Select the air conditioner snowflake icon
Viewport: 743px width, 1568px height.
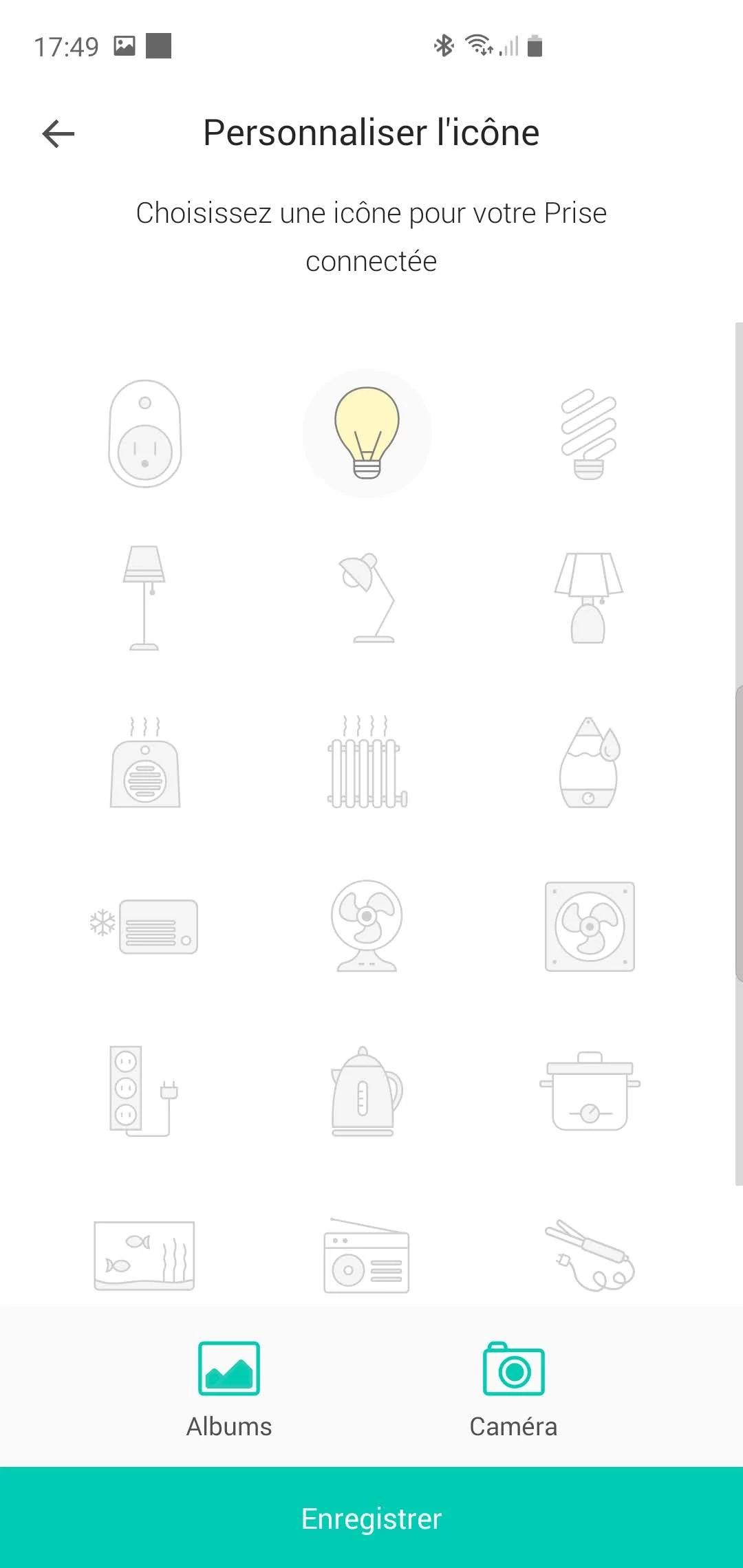click(145, 926)
